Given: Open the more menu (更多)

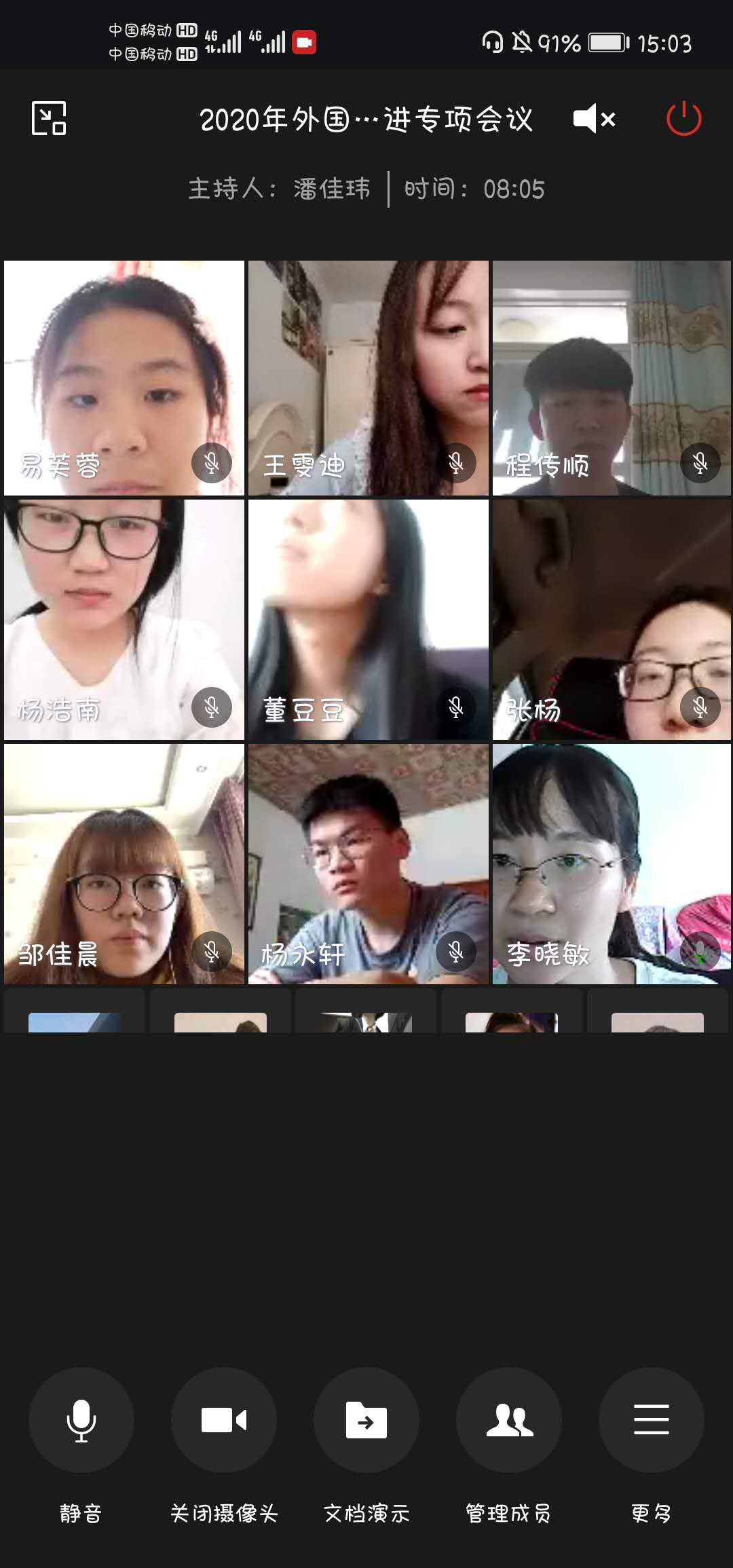Looking at the screenshot, I should (651, 1420).
